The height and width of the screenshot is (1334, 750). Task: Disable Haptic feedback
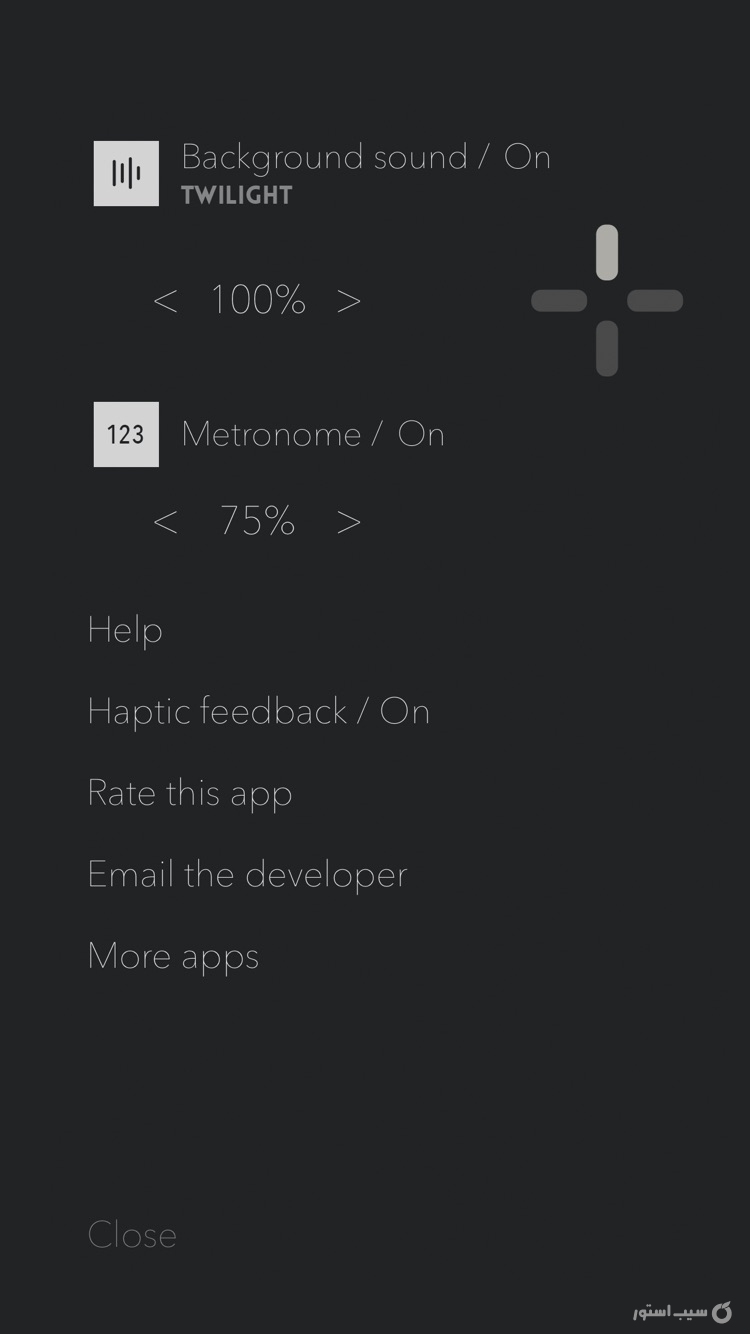coord(259,711)
